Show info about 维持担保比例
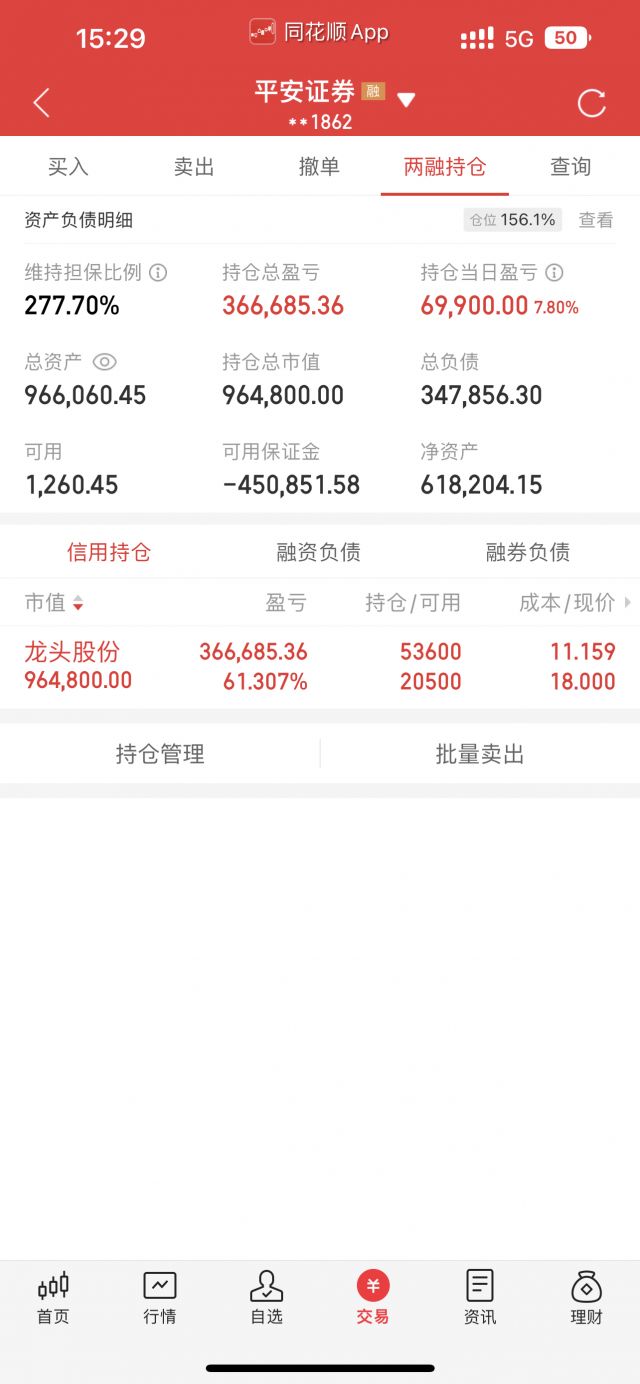Viewport: 640px width, 1384px height. [x=158, y=272]
